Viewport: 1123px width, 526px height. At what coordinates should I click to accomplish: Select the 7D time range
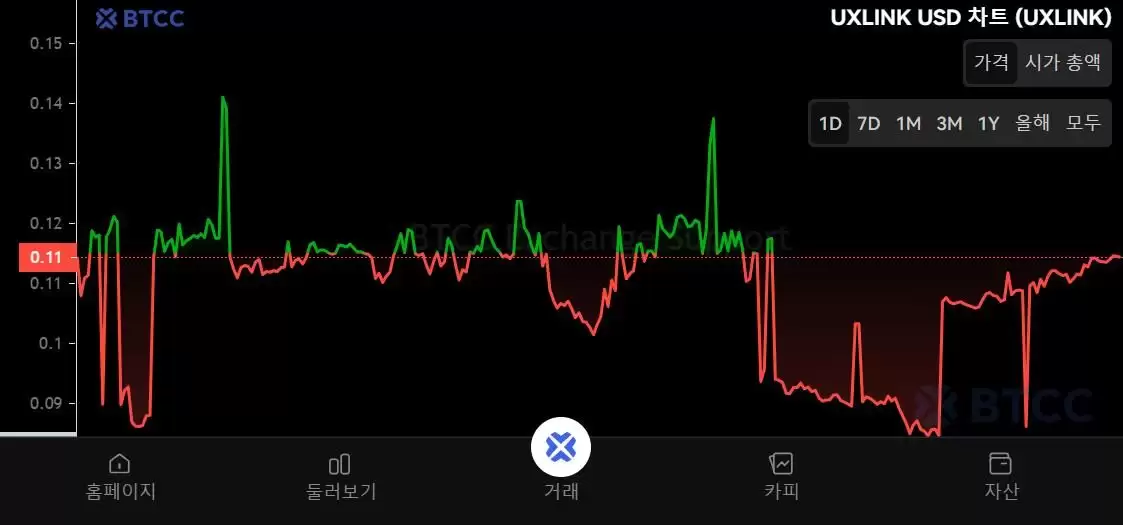click(869, 124)
